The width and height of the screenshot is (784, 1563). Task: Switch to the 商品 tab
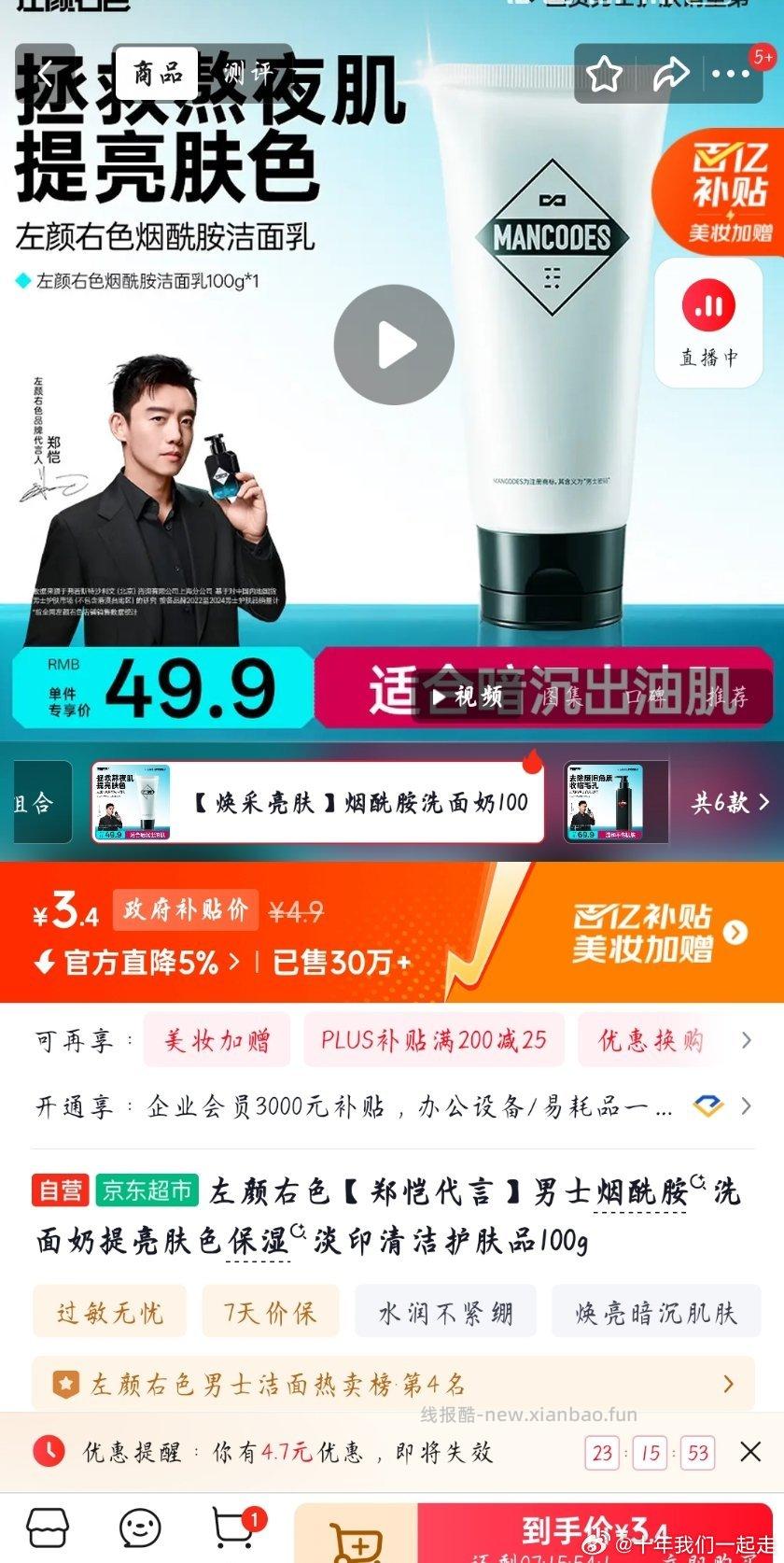157,73
